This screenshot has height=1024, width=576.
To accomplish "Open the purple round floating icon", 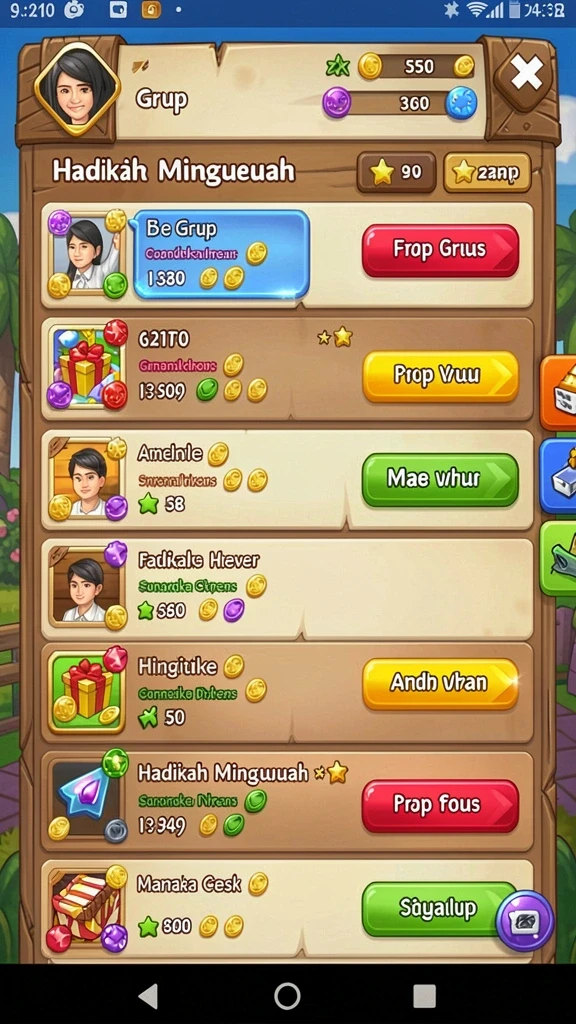I will pos(525,920).
